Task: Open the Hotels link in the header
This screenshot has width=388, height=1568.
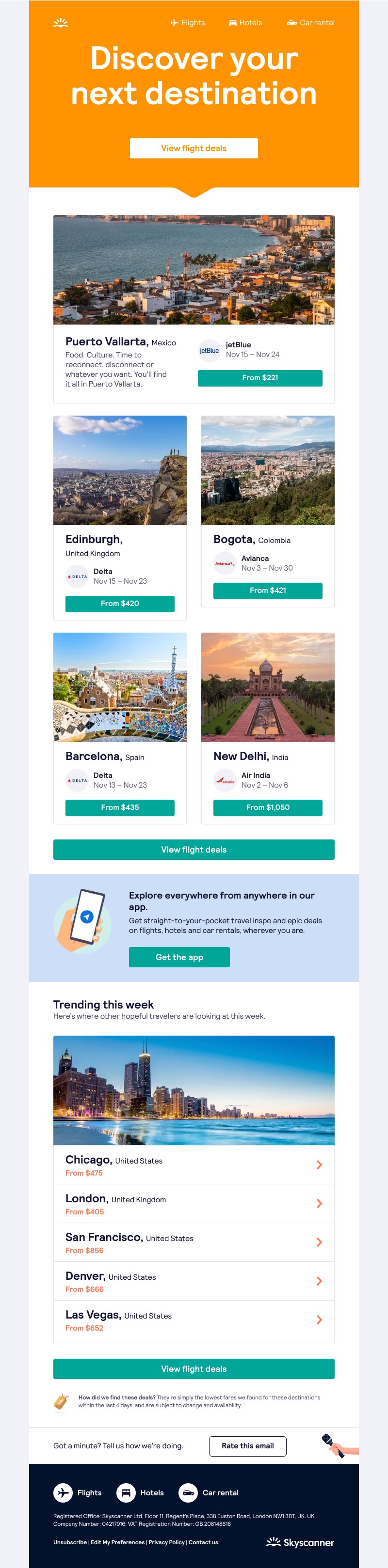Action: pyautogui.click(x=245, y=22)
